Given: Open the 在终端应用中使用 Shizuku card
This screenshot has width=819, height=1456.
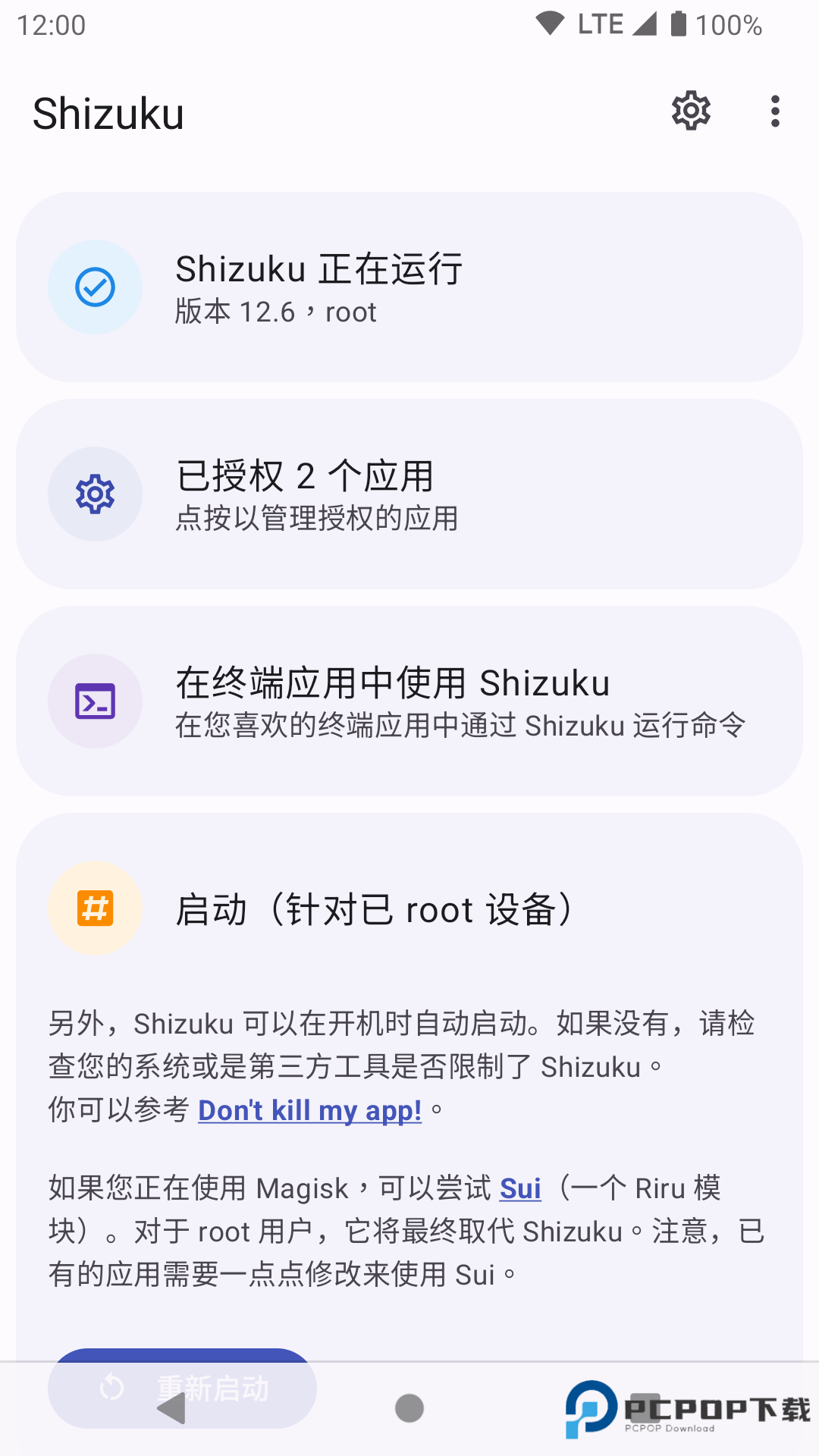Looking at the screenshot, I should 409,701.
